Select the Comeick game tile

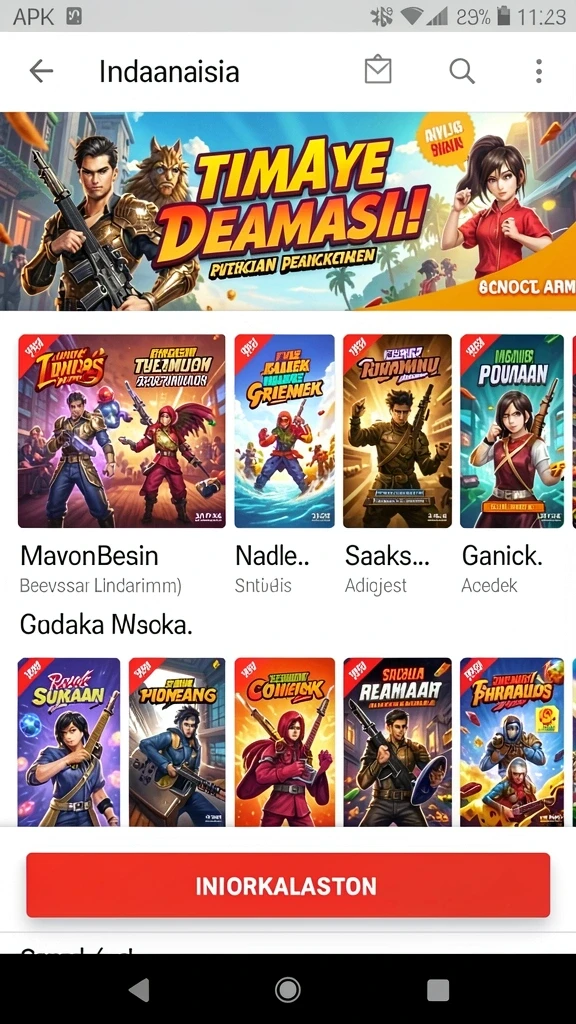coord(284,742)
